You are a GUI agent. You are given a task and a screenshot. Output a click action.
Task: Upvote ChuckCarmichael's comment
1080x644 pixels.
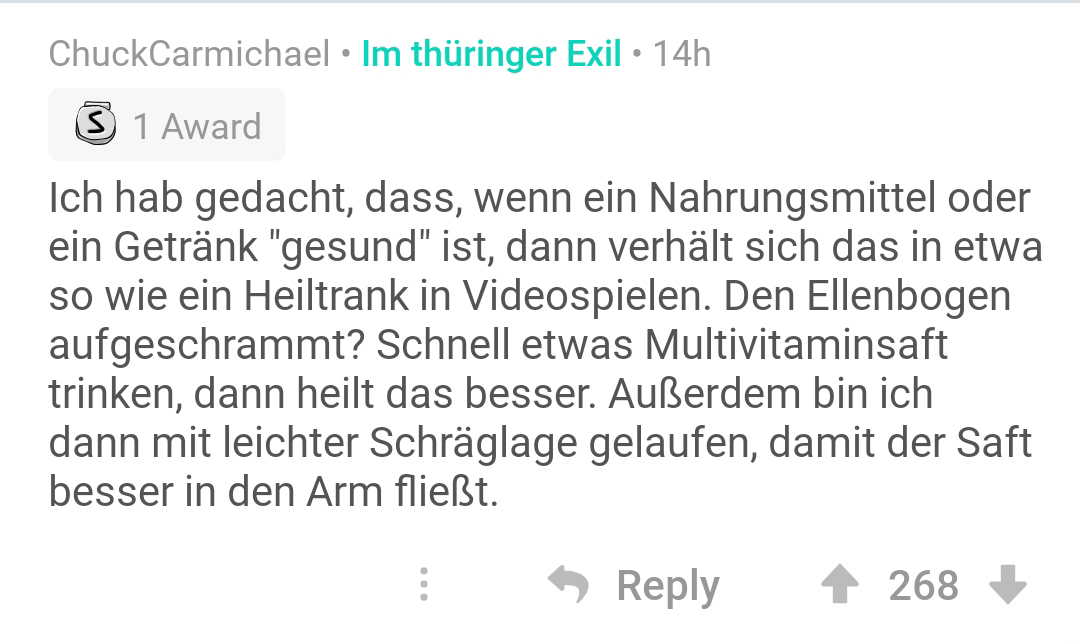840,585
